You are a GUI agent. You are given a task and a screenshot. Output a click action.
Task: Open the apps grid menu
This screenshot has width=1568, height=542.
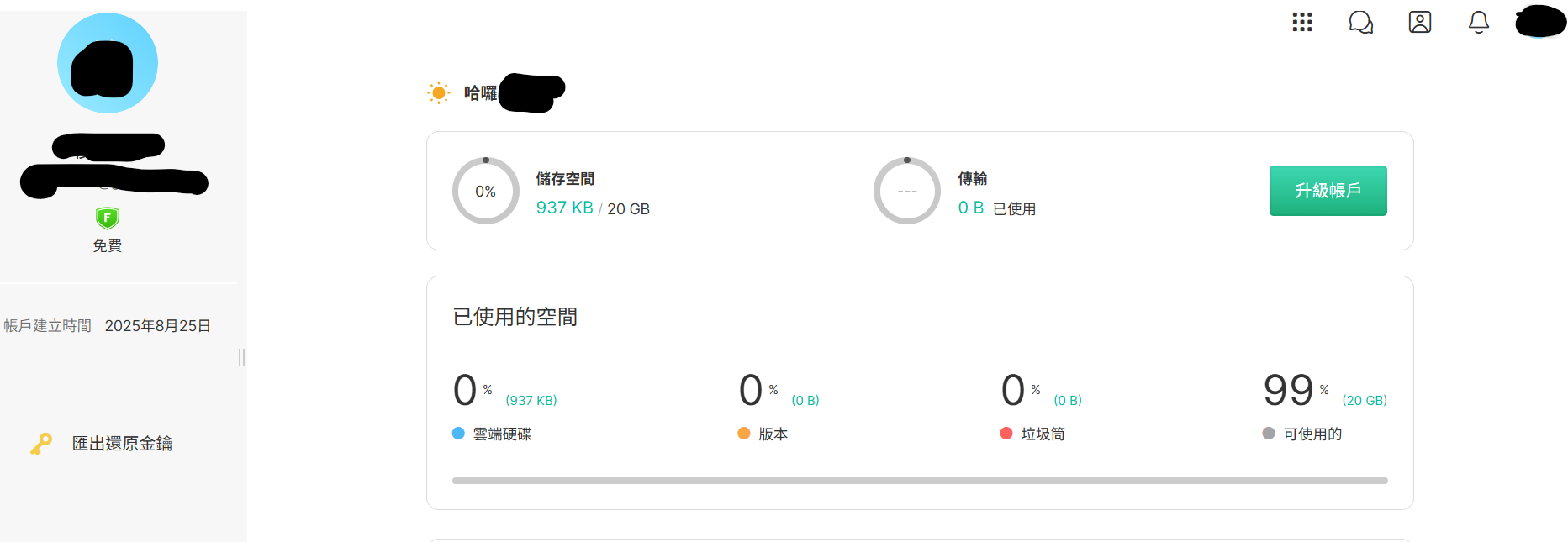tap(1301, 23)
